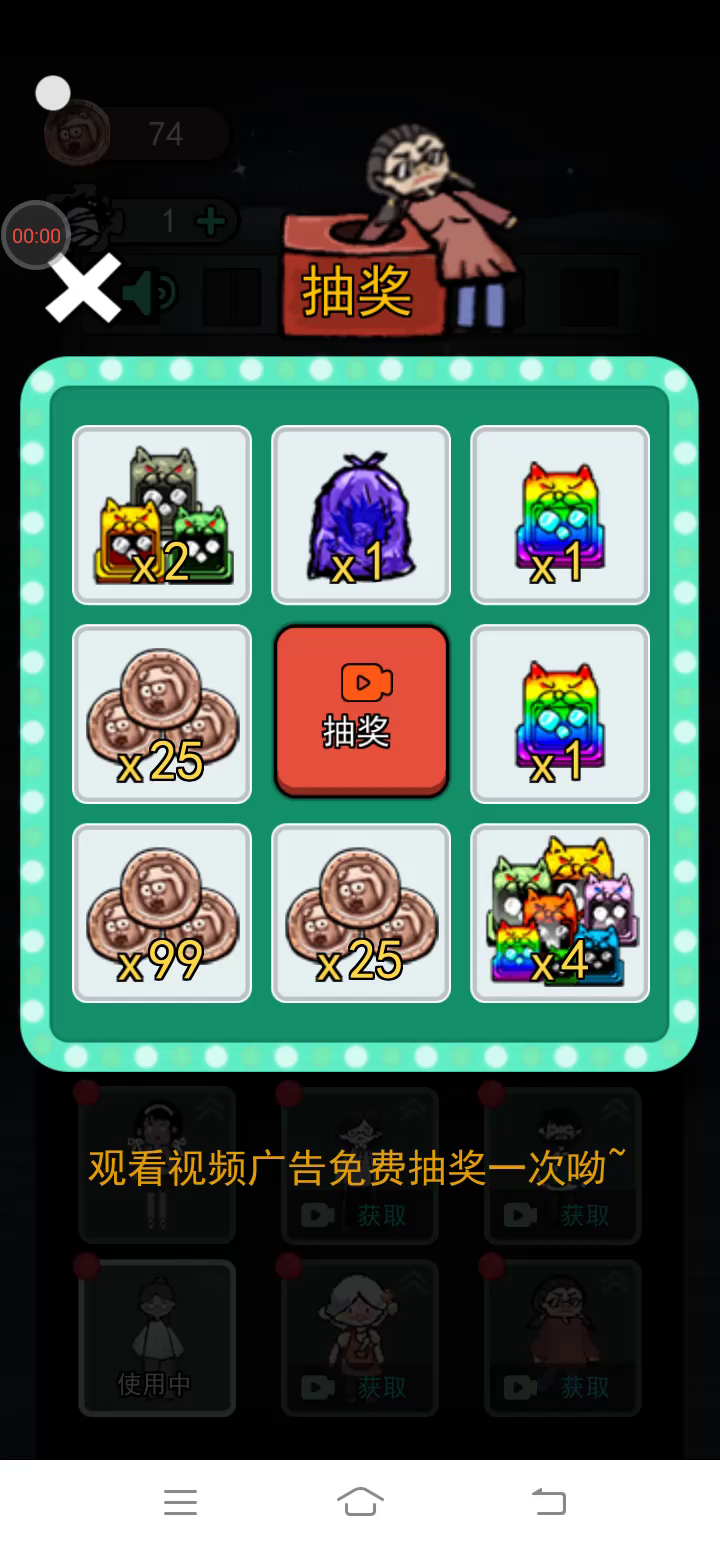This screenshot has height=1544, width=720.
Task: Tap the red 抽奖 video draw button
Action: click(x=360, y=711)
